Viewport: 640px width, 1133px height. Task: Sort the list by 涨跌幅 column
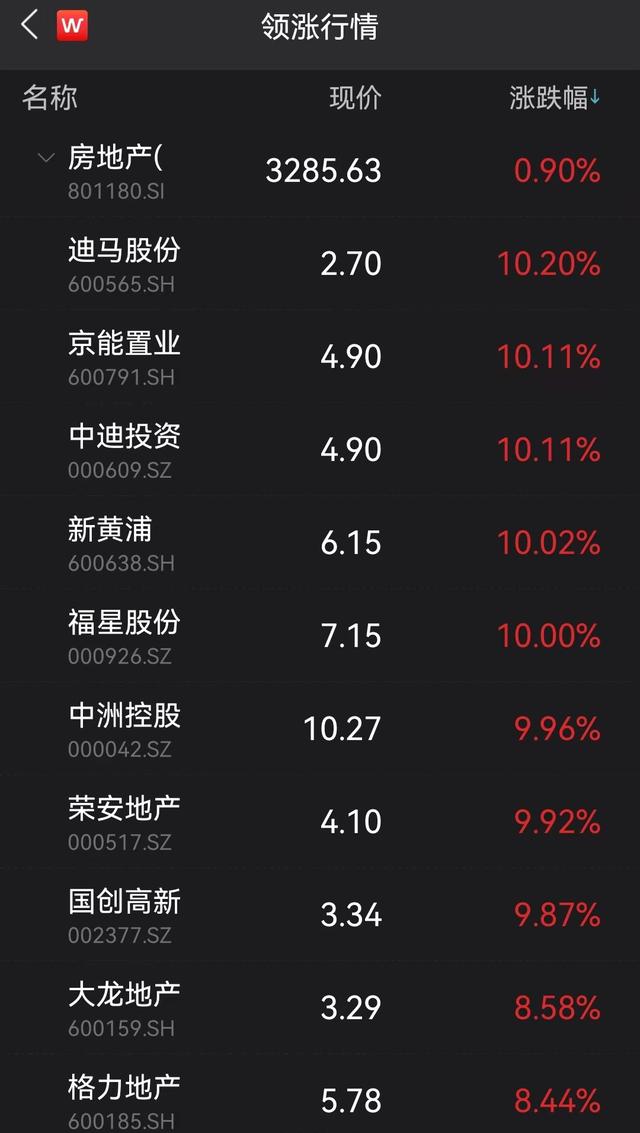pyautogui.click(x=555, y=98)
